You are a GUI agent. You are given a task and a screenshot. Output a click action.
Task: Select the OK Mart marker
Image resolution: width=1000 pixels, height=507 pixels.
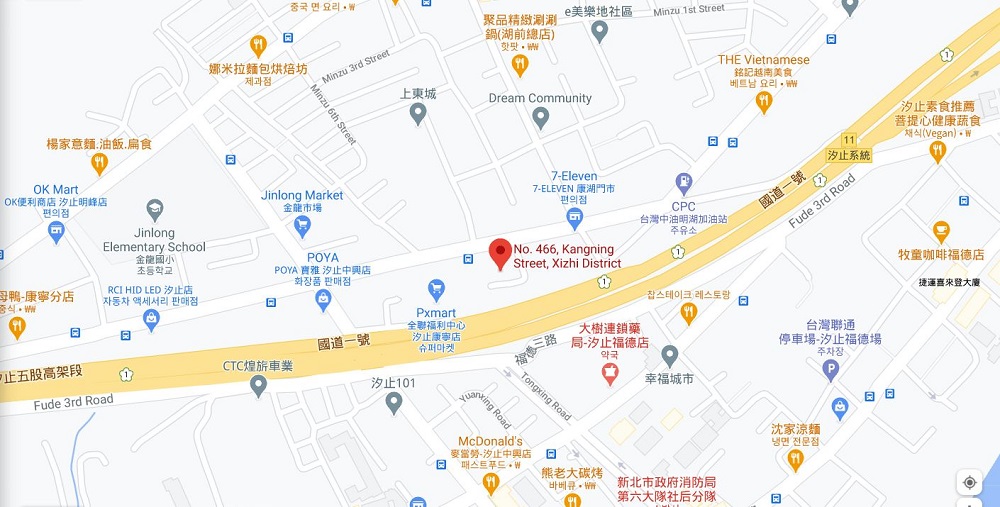click(x=56, y=231)
